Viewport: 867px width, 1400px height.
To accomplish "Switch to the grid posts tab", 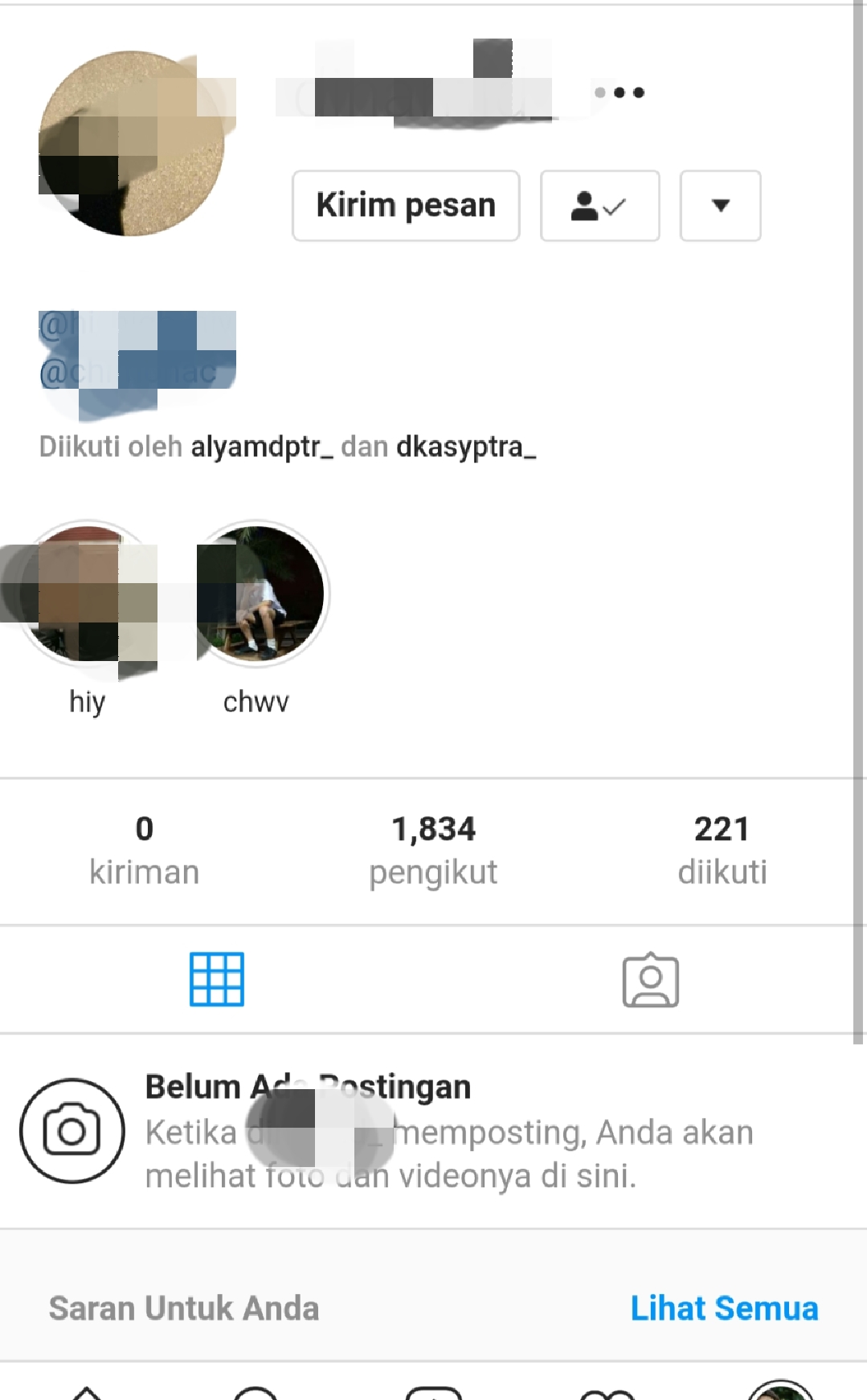I will coord(217,979).
